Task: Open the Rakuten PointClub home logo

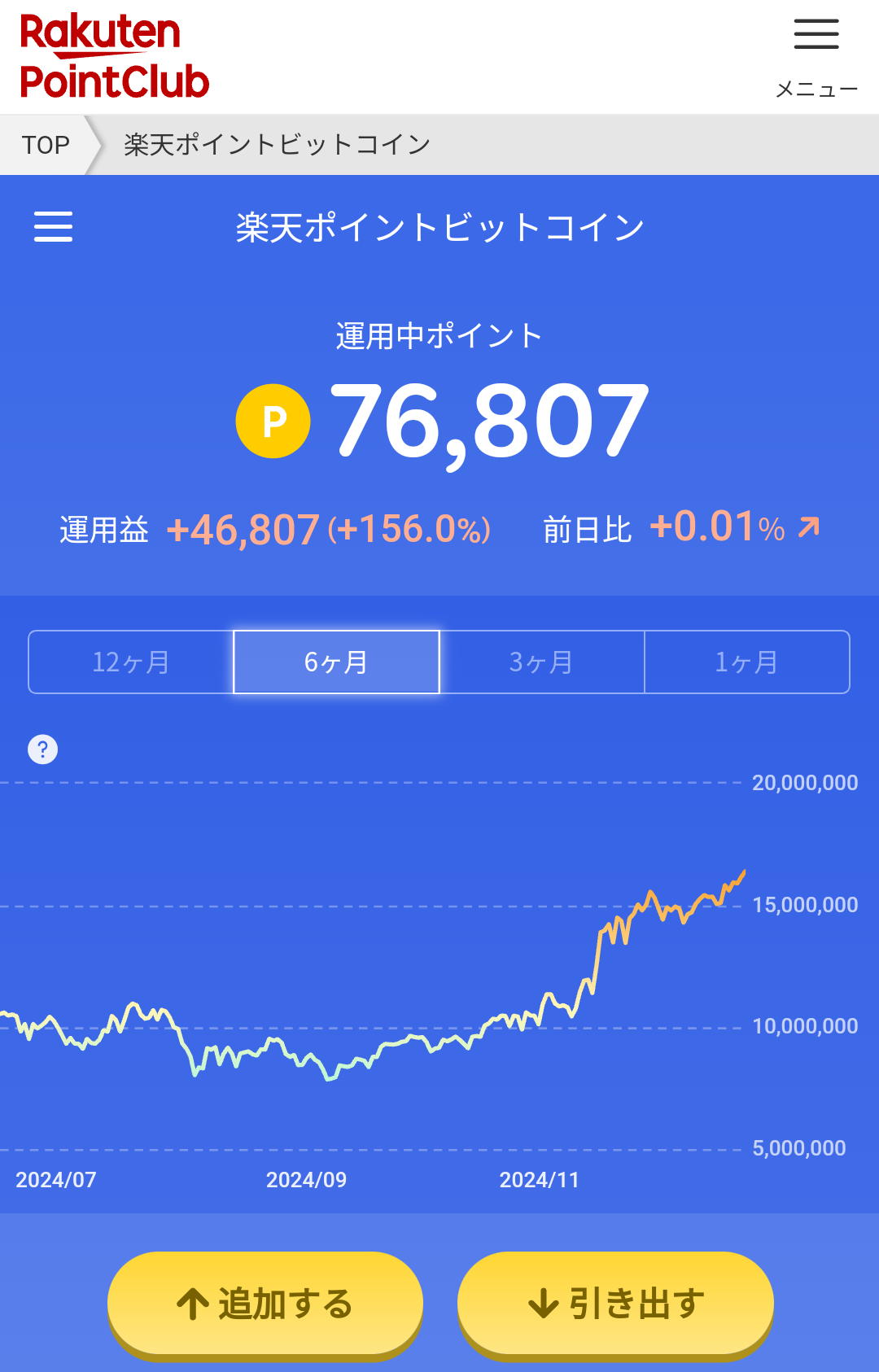Action: [x=114, y=57]
